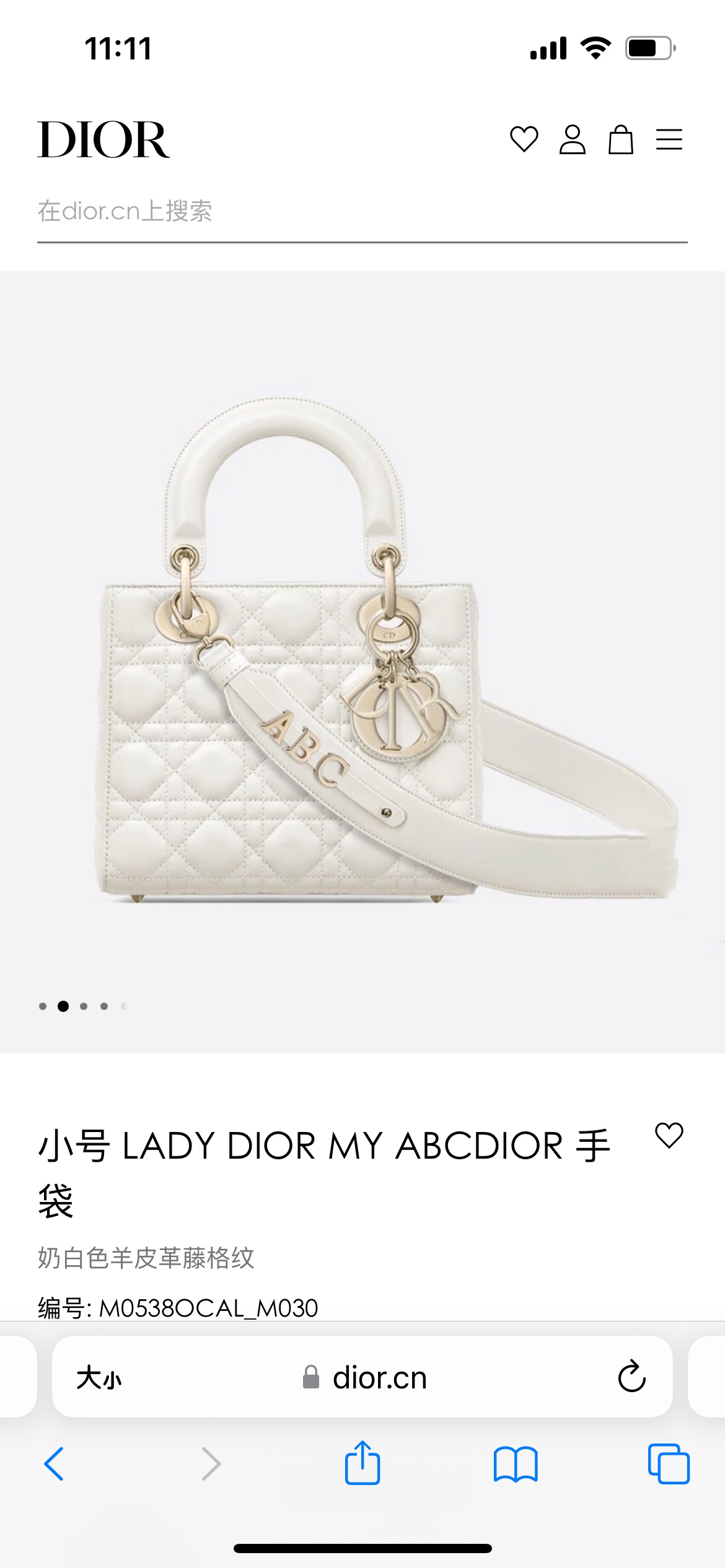Reload the dior.cn page
The image size is (725, 1568).
[631, 1377]
